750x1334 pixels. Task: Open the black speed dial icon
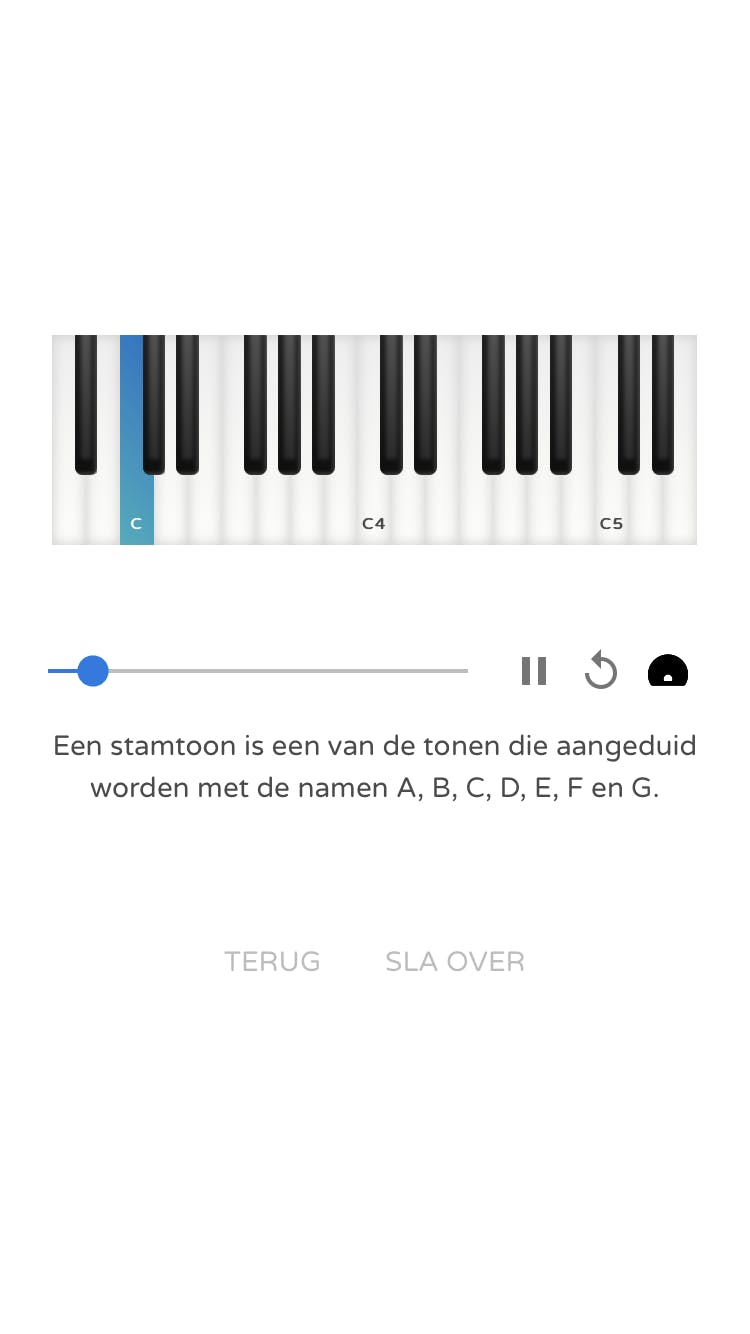pos(668,671)
